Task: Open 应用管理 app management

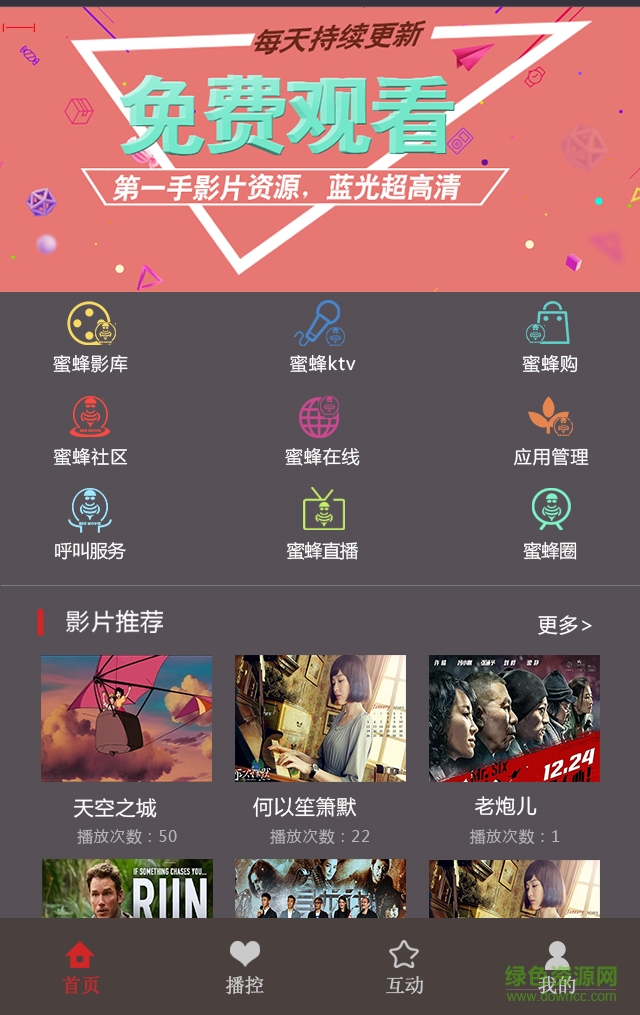Action: coord(550,430)
